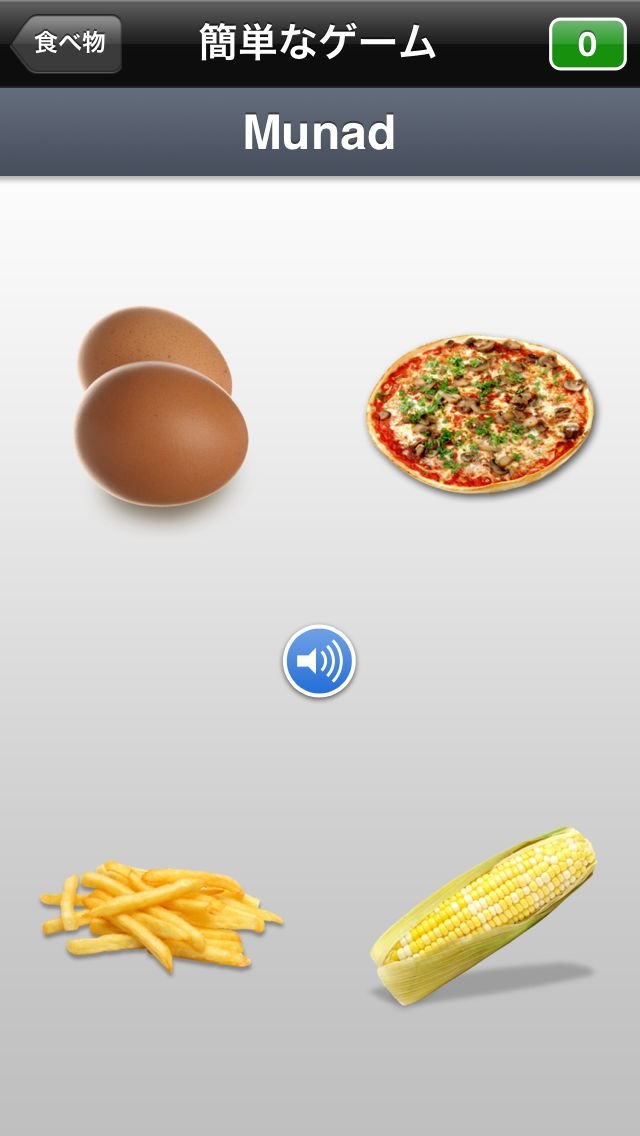
Task: Go back to 食べ物 category
Action: [x=67, y=44]
